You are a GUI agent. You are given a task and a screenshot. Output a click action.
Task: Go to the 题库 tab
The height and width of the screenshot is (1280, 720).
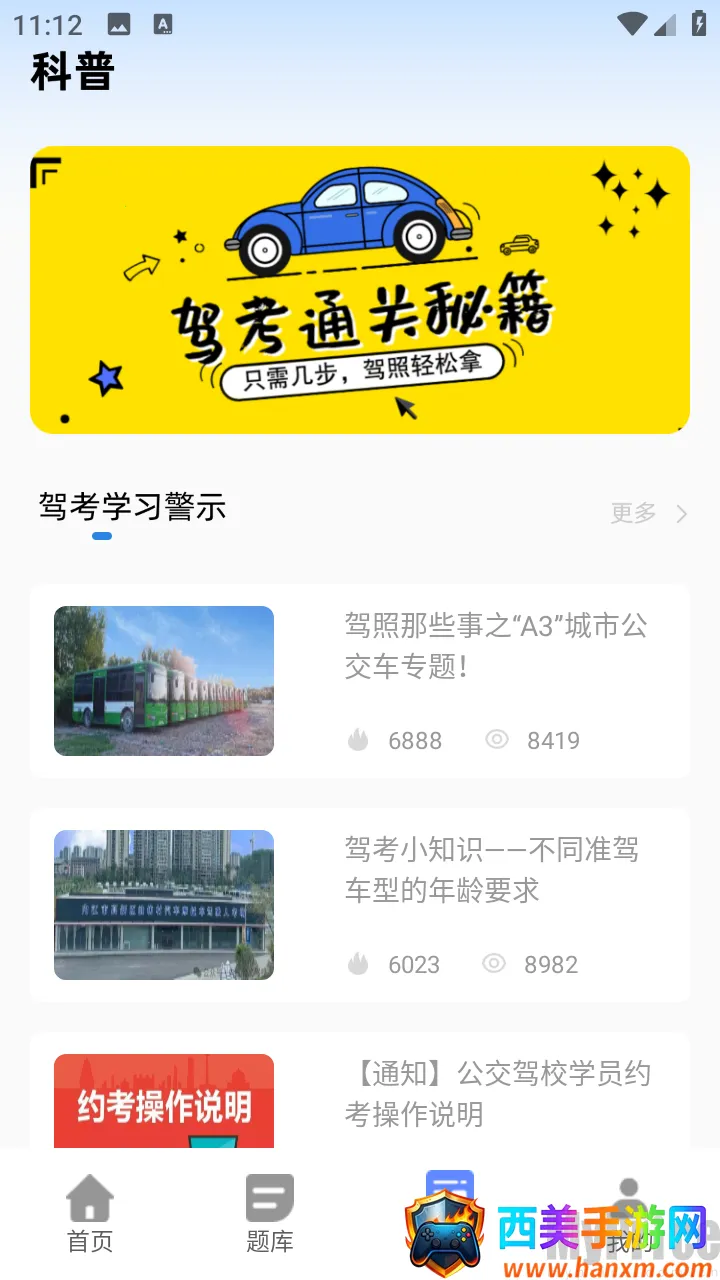tap(270, 1214)
